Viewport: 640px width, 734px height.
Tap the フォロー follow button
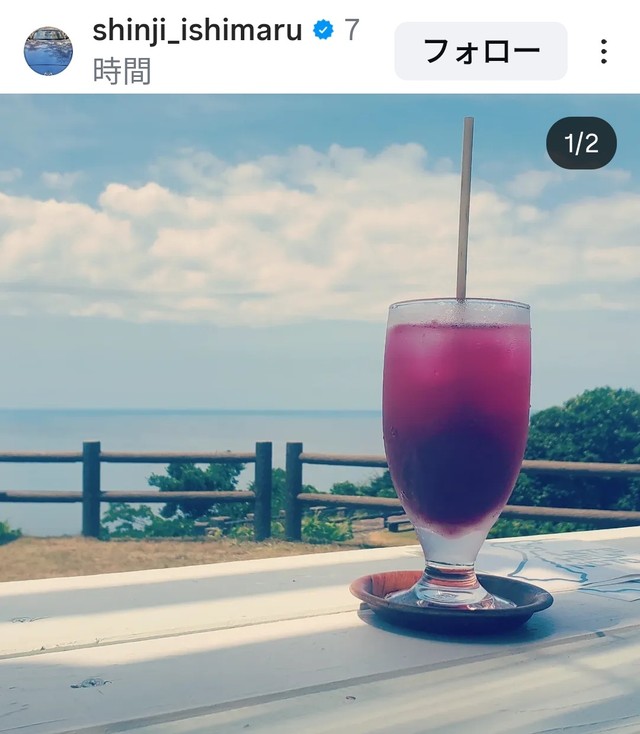tap(480, 51)
